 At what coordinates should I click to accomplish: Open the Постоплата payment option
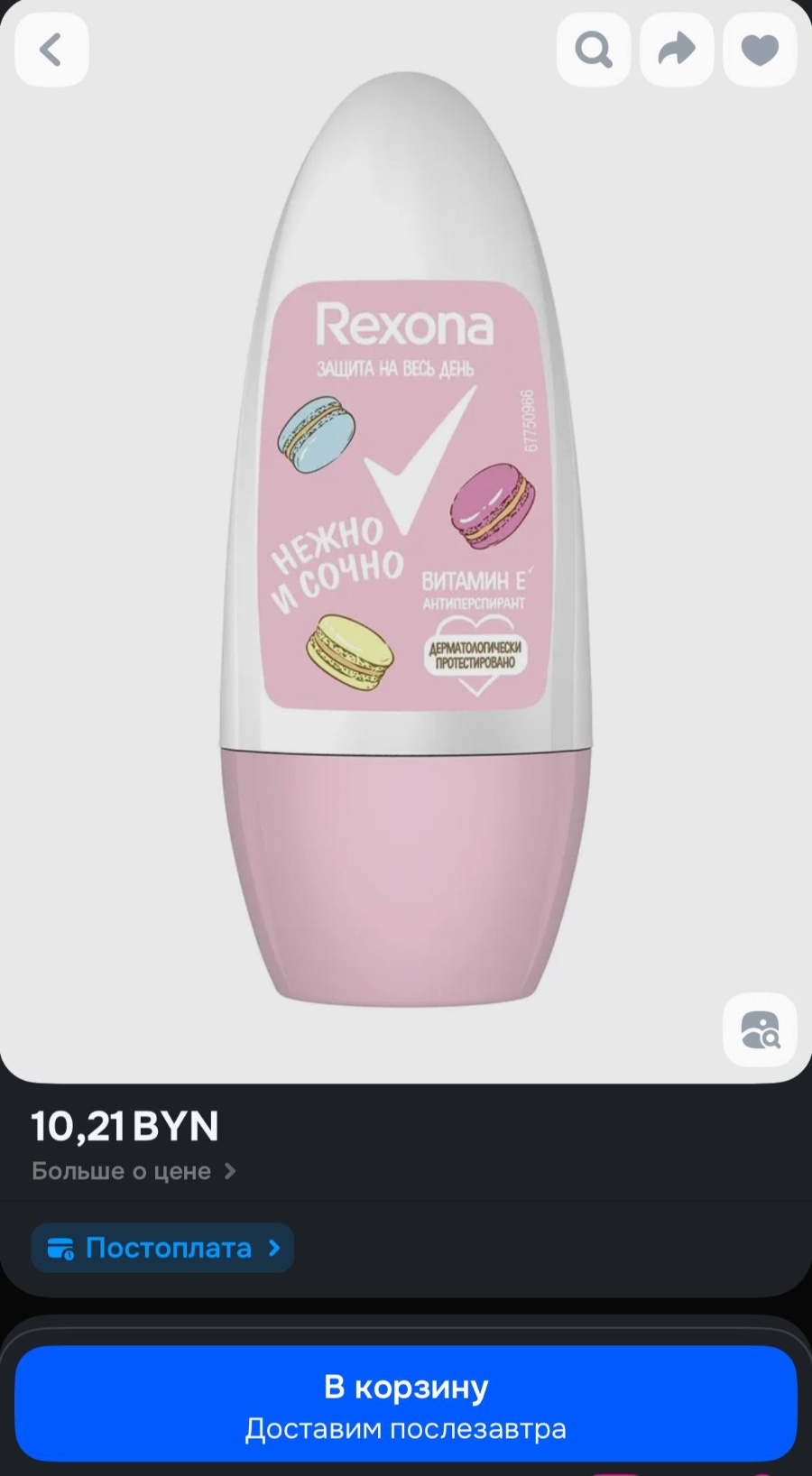point(162,1248)
